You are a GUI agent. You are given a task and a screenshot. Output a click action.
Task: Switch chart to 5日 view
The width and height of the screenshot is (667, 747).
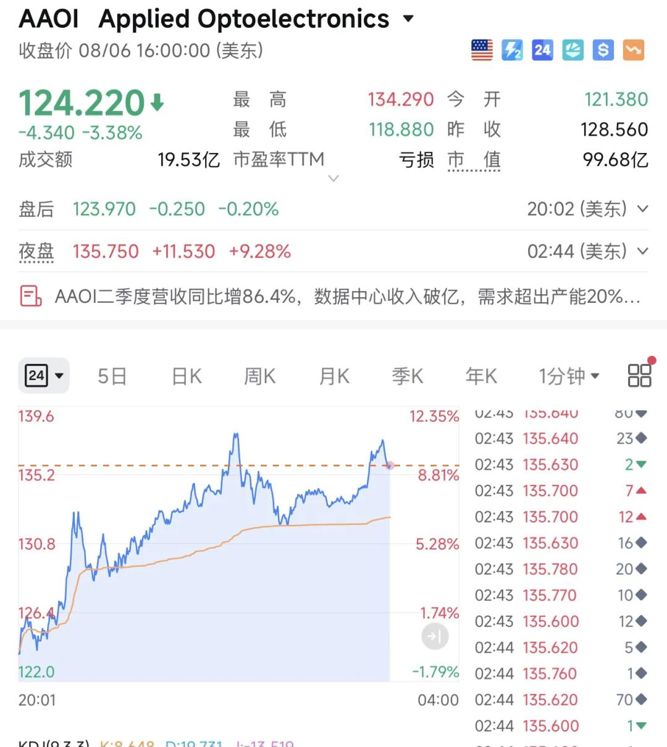click(x=112, y=376)
